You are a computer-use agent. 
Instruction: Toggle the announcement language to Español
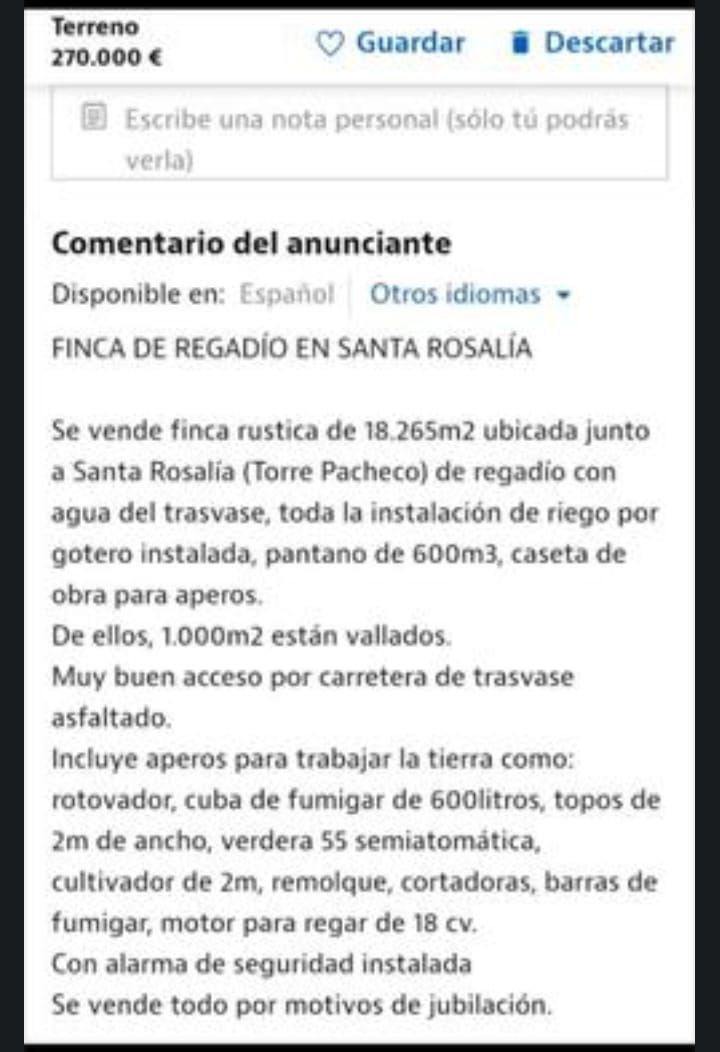[x=287, y=294]
